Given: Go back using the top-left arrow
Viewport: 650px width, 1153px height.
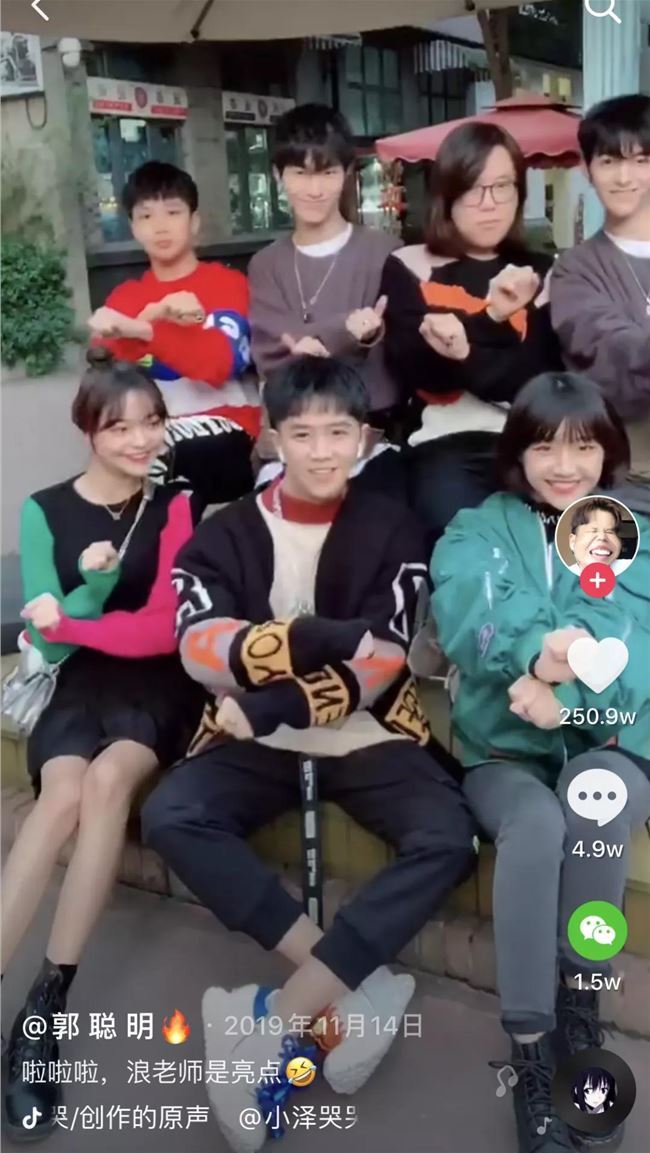Looking at the screenshot, I should click(39, 9).
